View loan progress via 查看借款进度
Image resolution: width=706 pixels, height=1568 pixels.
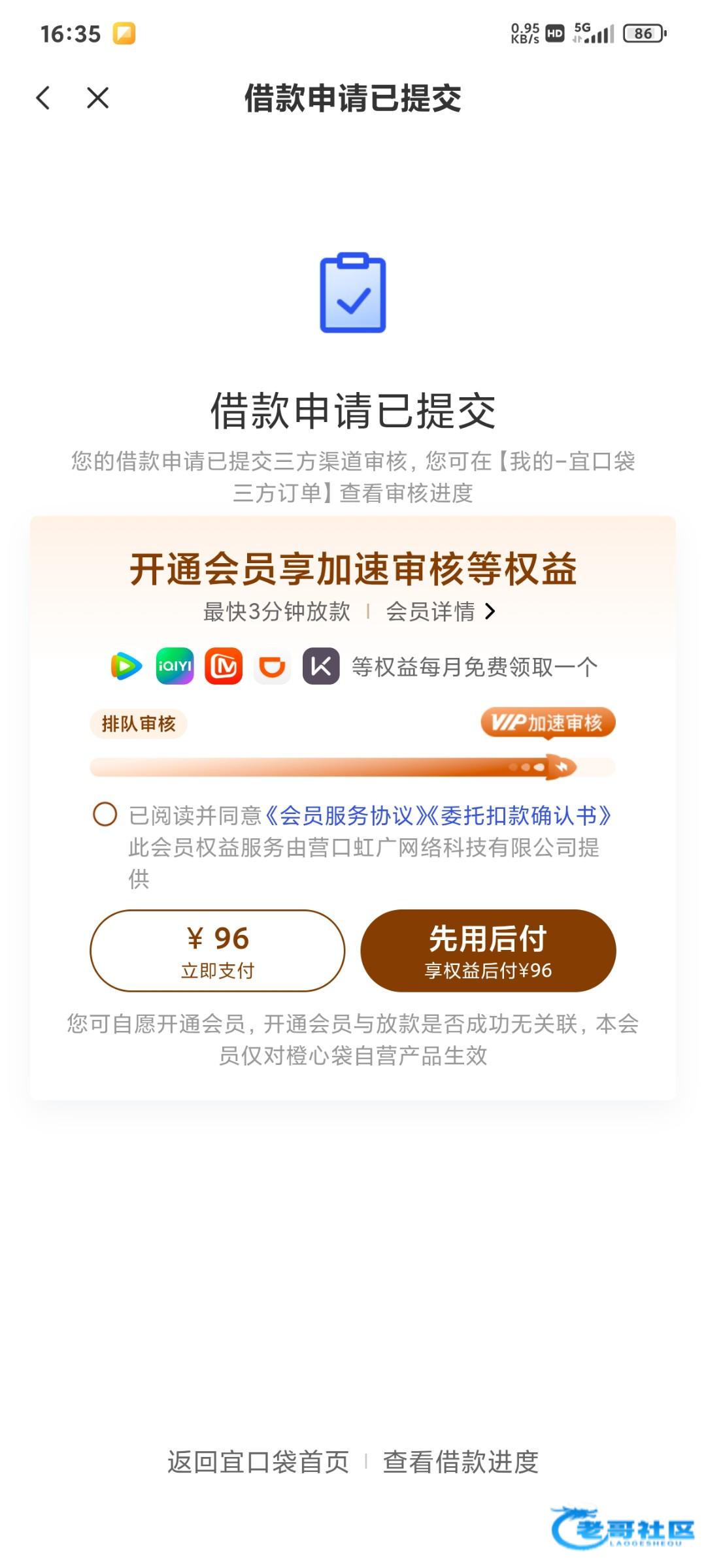[x=460, y=1462]
